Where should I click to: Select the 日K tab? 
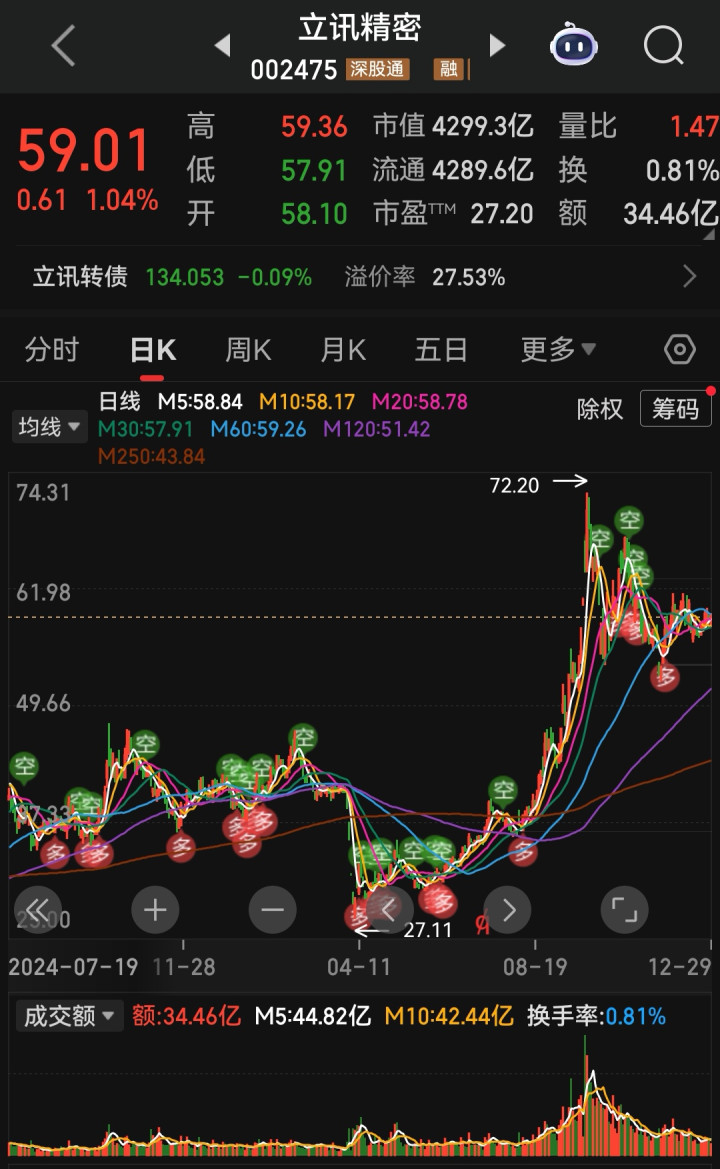tap(152, 350)
